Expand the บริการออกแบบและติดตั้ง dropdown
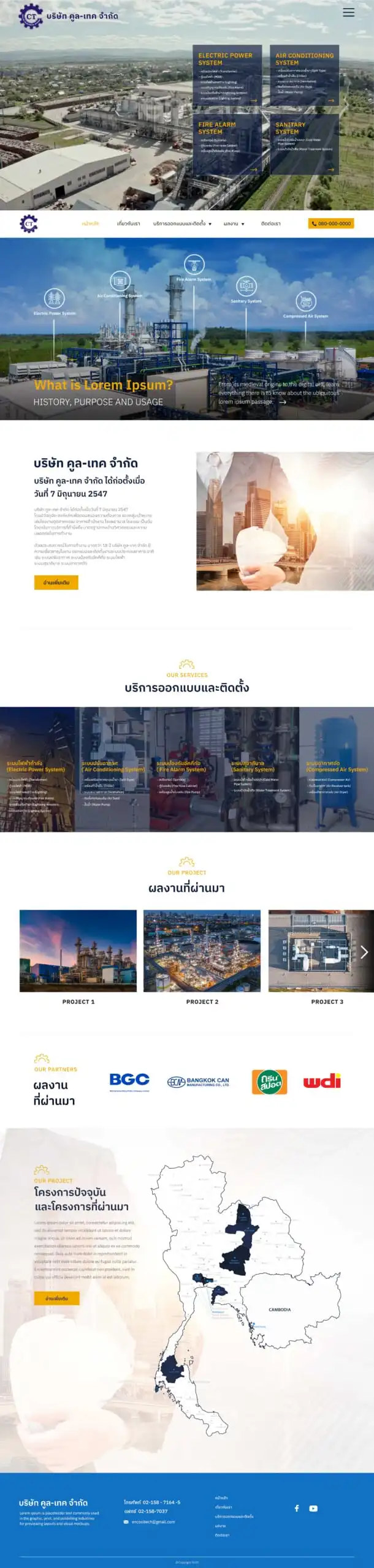Screen dimensions: 374x1568 pos(182,224)
